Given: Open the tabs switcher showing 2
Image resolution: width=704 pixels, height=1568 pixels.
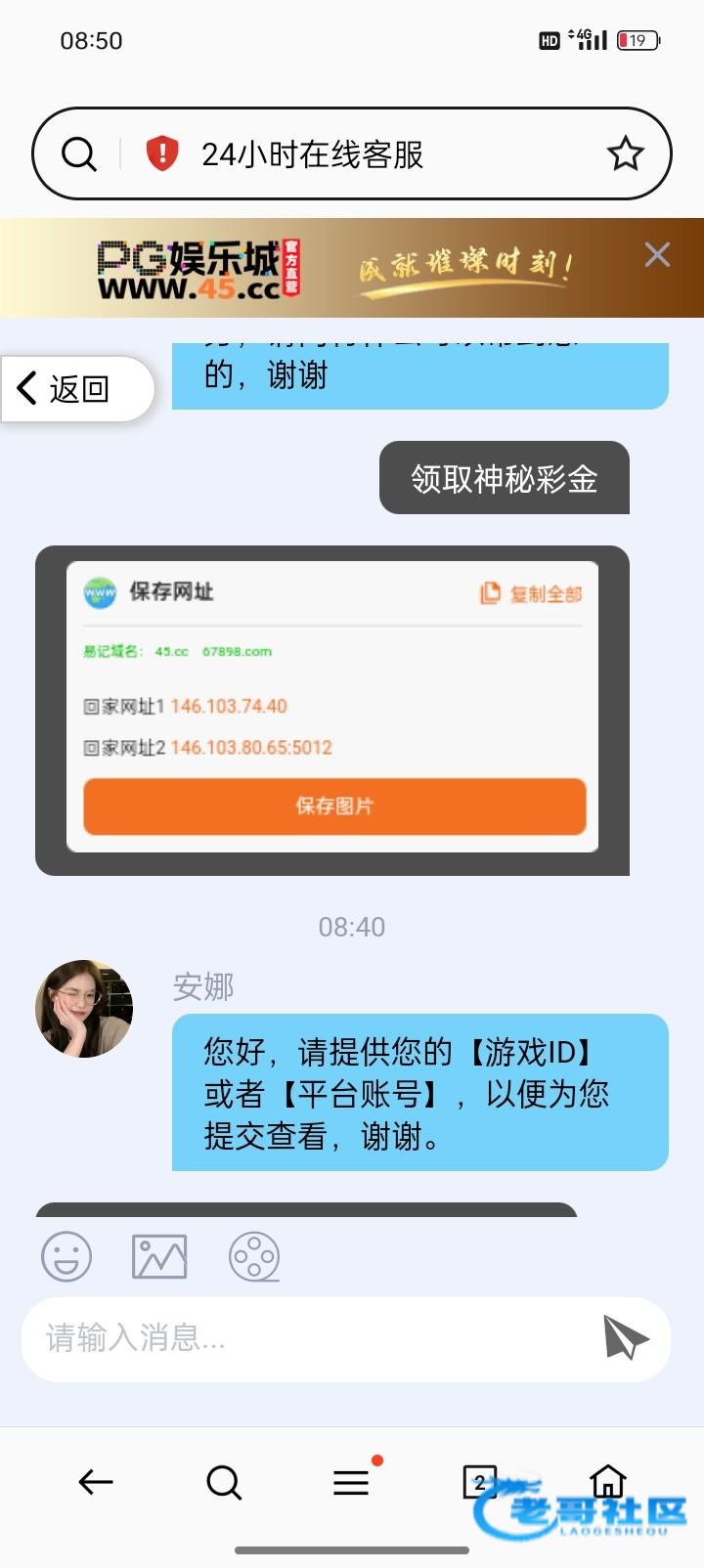Looking at the screenshot, I should pyautogui.click(x=479, y=1482).
